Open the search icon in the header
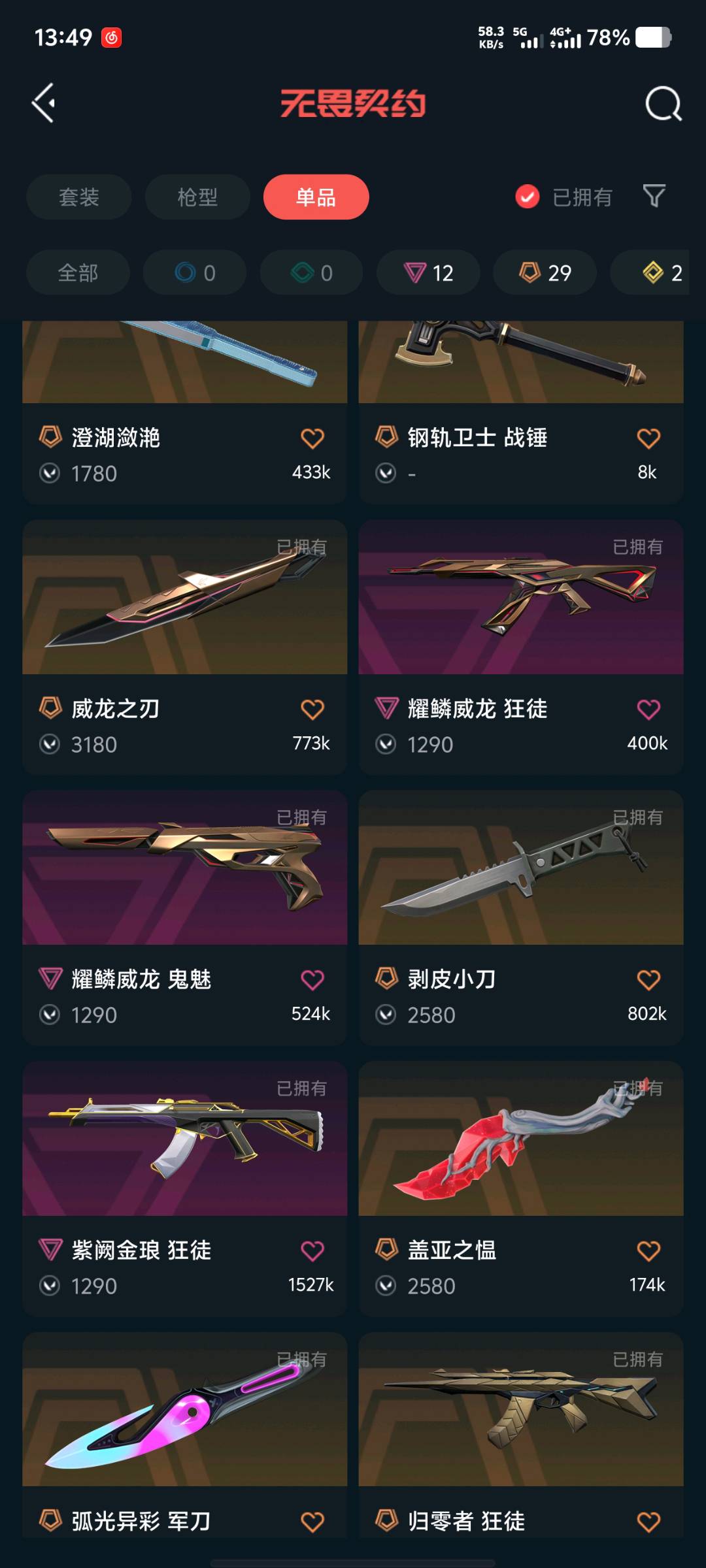 [x=663, y=104]
